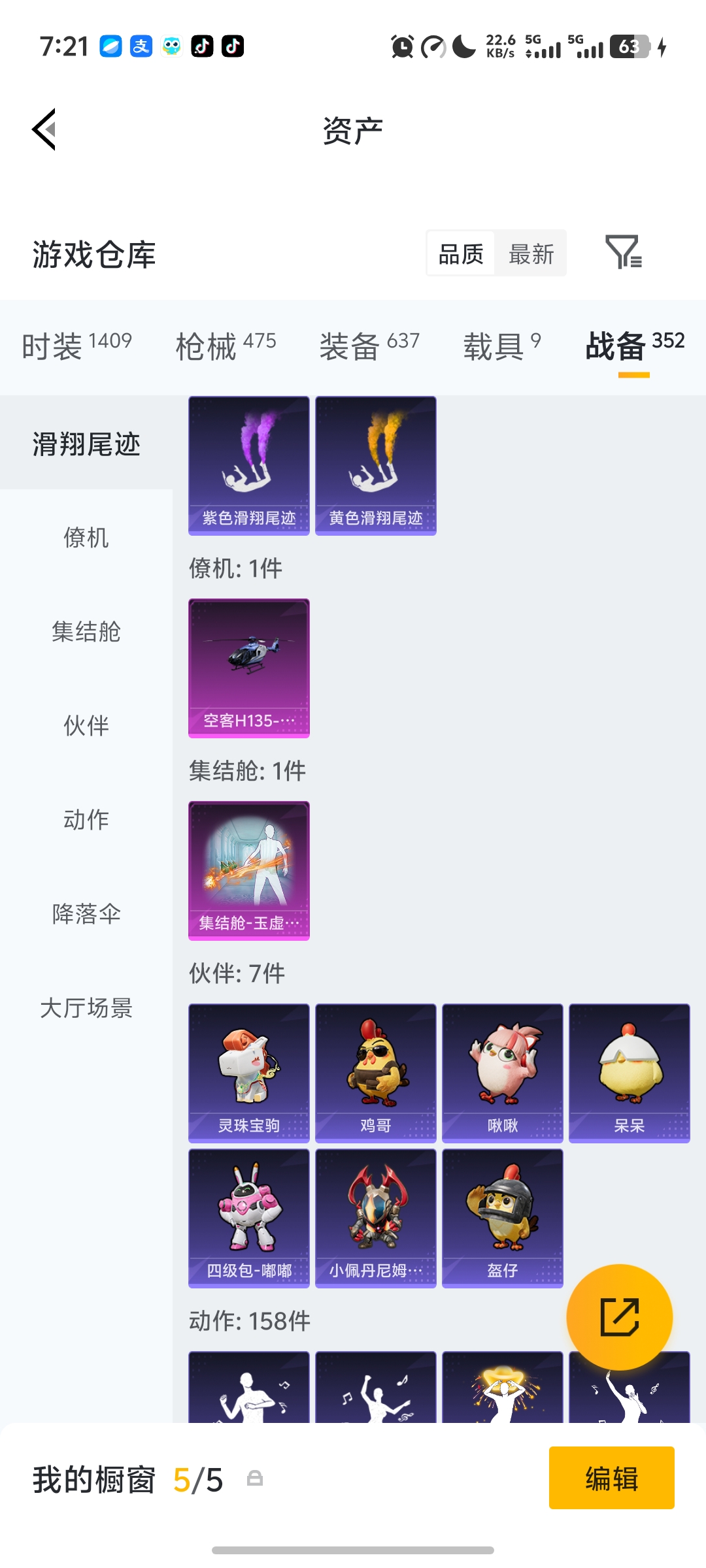Tap the back arrow to leave 资产 page

pyautogui.click(x=43, y=129)
